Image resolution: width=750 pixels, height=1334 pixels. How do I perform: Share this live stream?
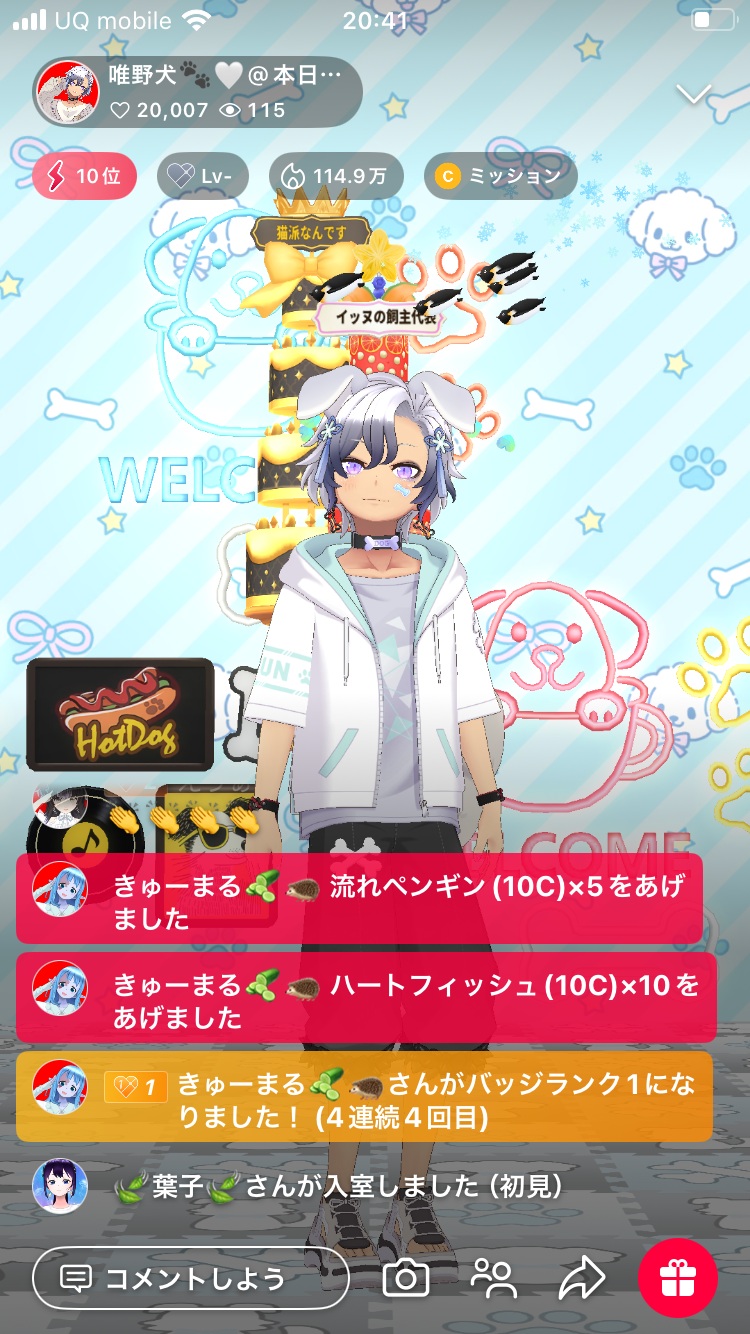coord(581,1277)
